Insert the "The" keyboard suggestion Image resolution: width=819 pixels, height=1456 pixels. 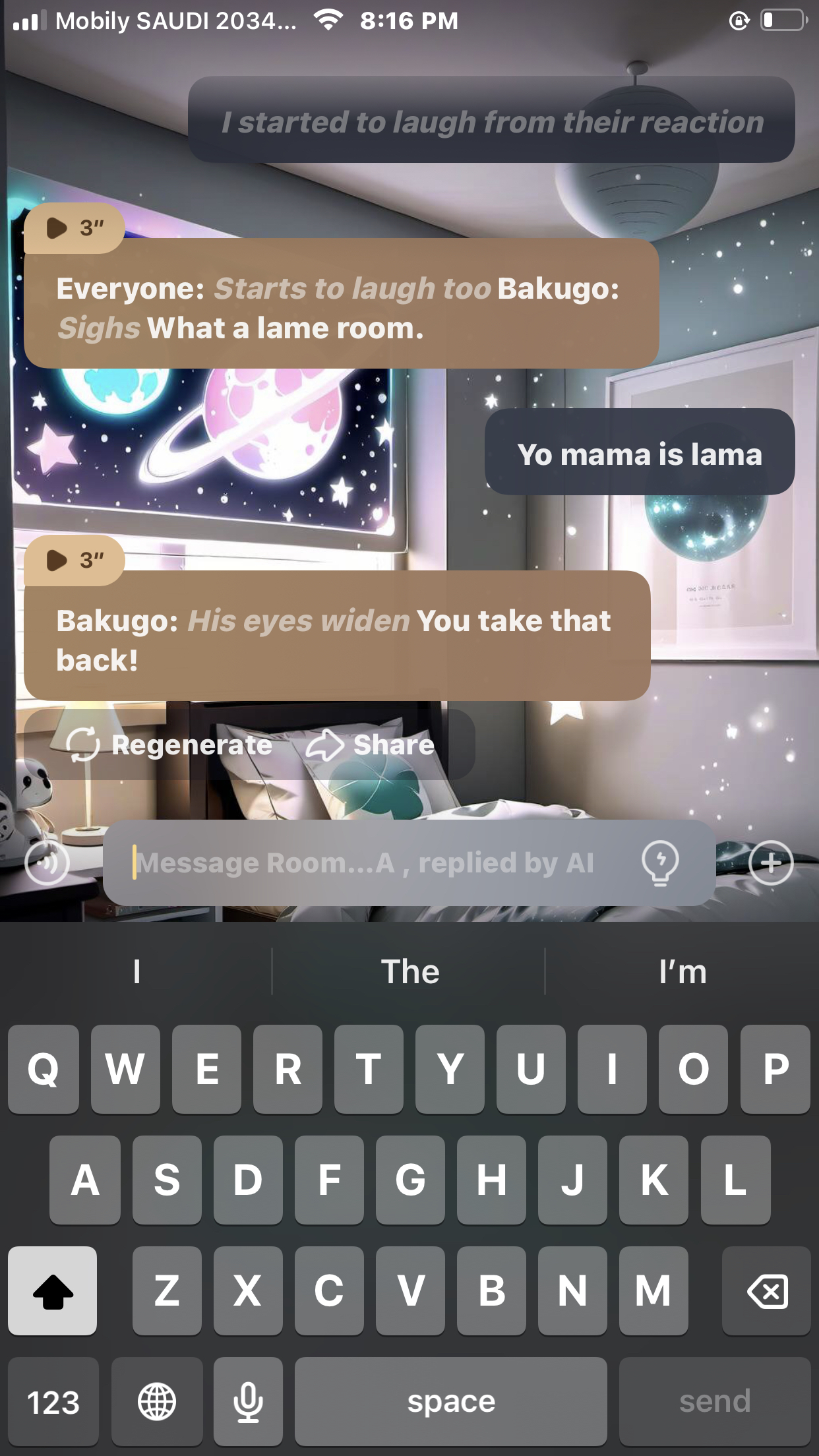point(409,971)
